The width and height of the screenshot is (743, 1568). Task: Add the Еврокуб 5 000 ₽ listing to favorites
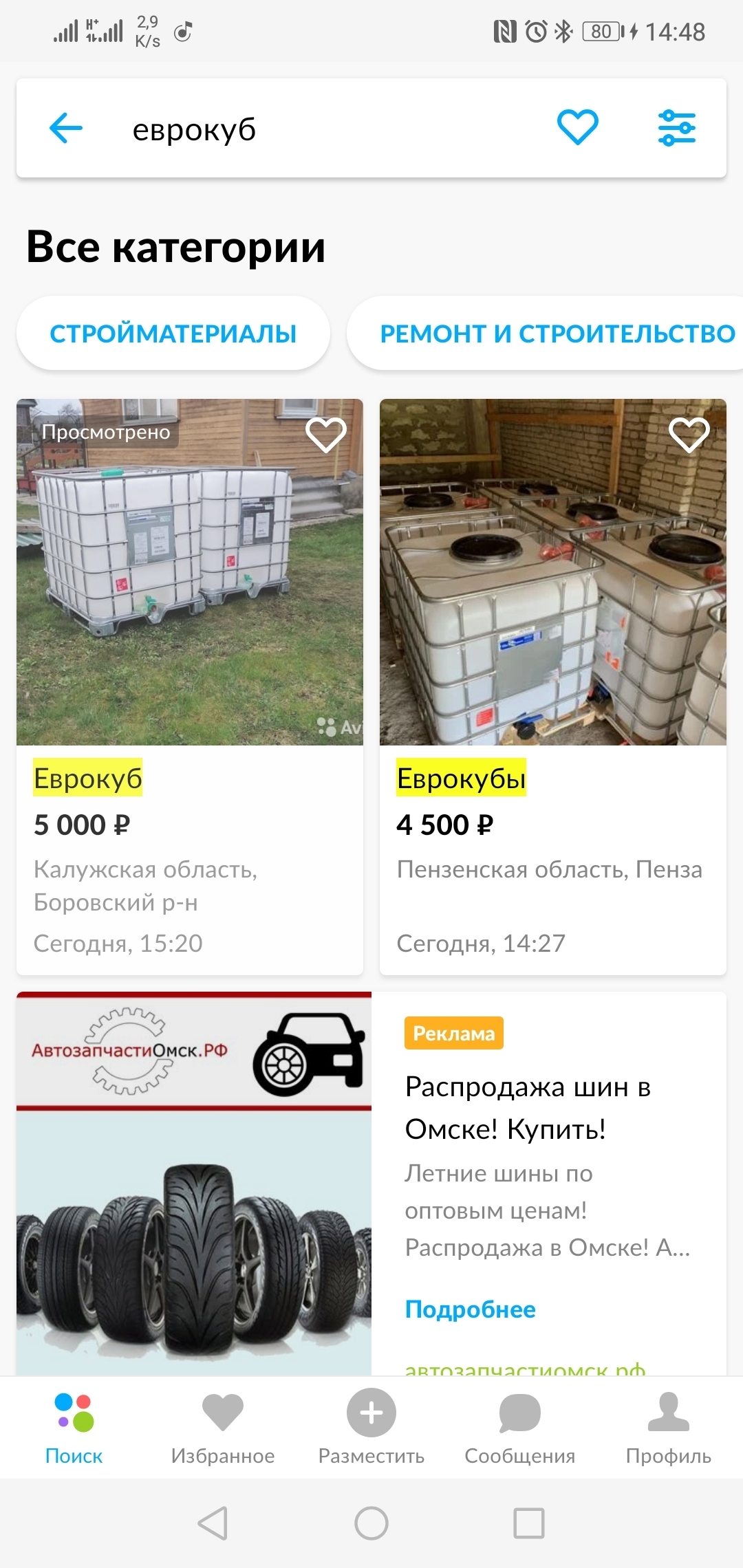tap(326, 435)
